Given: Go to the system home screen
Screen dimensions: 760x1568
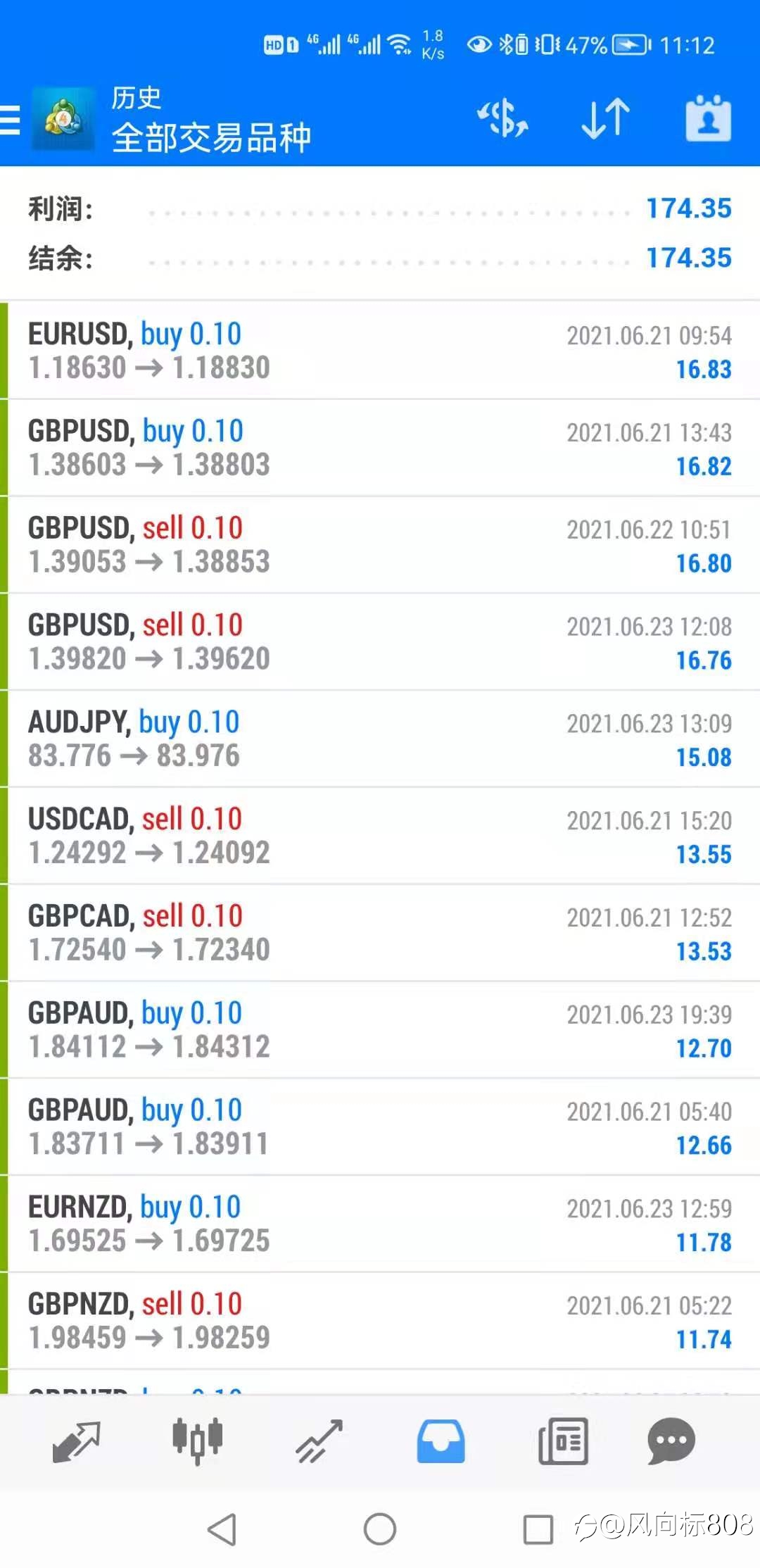Looking at the screenshot, I should pos(380,1529).
